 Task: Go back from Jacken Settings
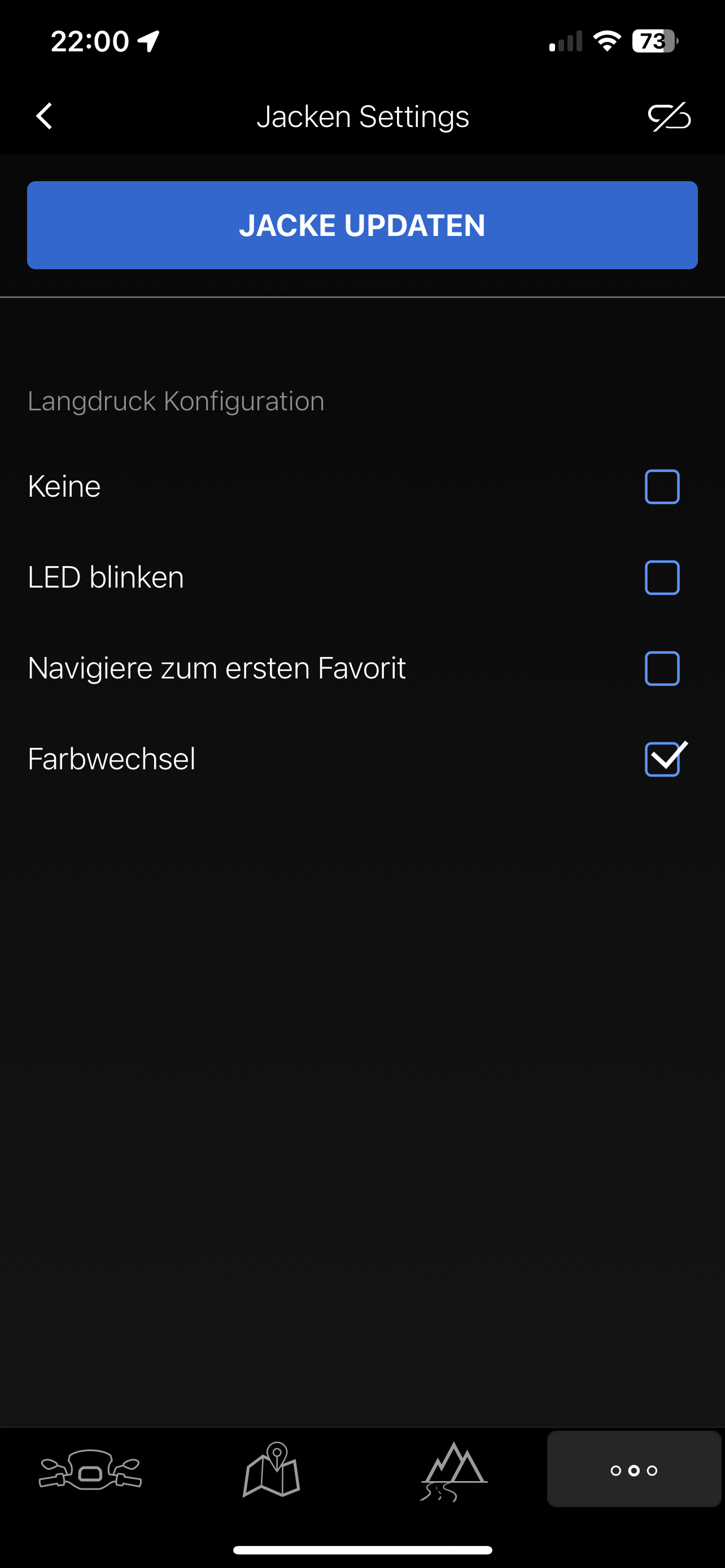coord(44,116)
